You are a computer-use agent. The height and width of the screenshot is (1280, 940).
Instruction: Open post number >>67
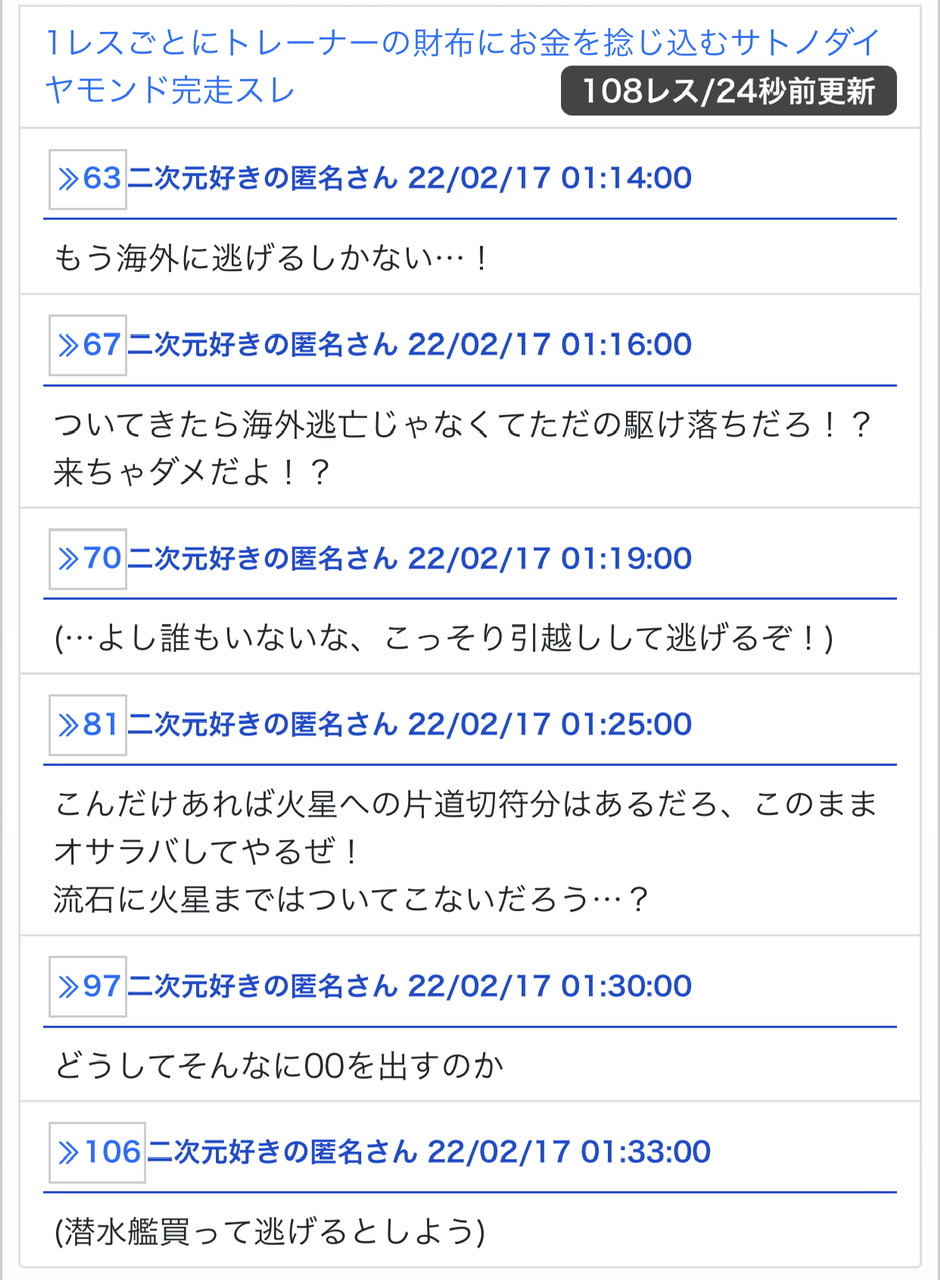click(88, 345)
